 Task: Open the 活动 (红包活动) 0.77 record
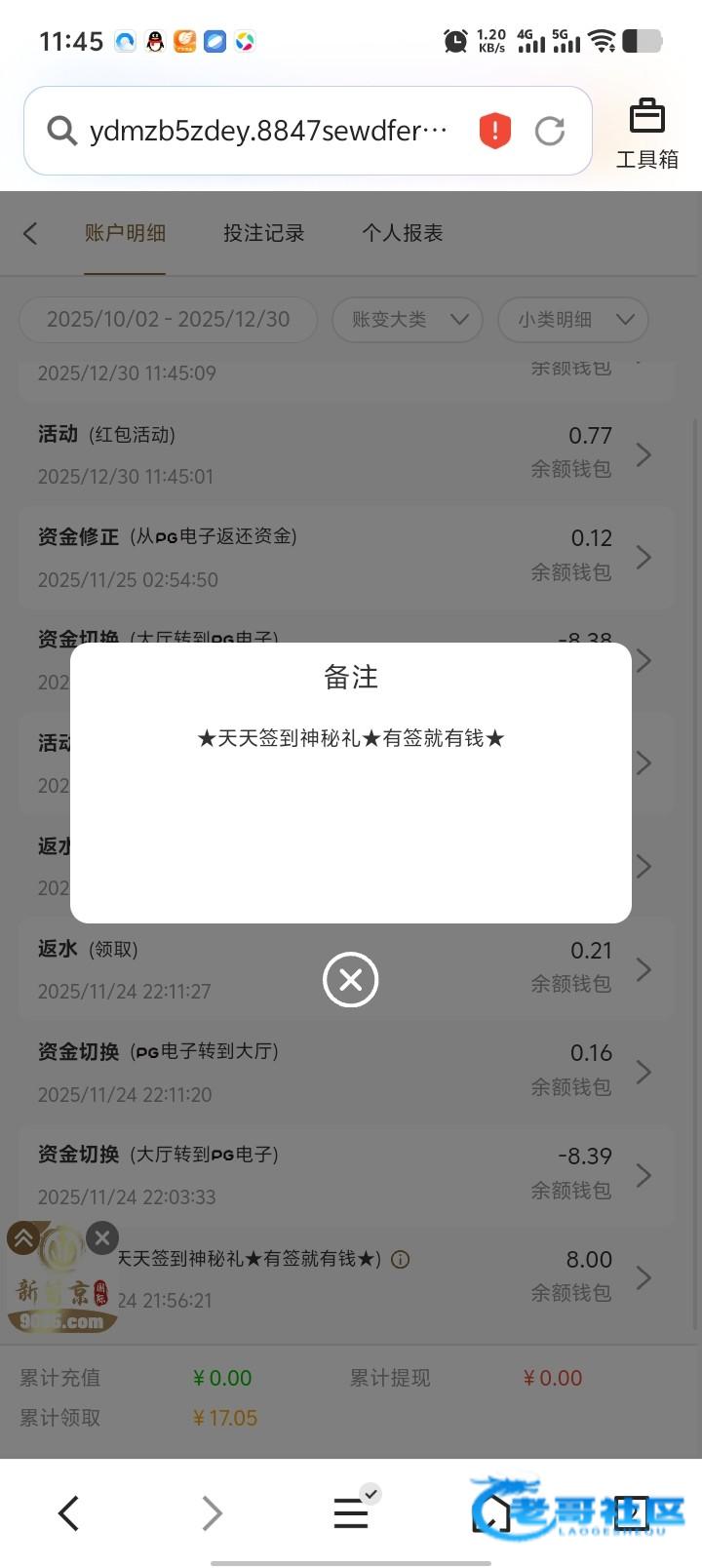346,455
